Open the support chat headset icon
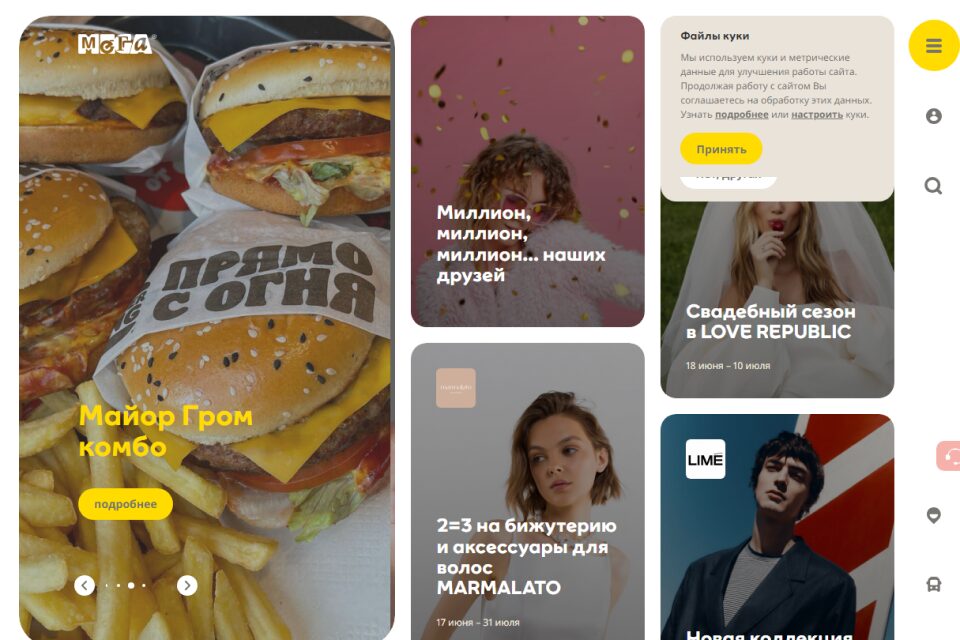Image resolution: width=960 pixels, height=640 pixels. point(949,456)
